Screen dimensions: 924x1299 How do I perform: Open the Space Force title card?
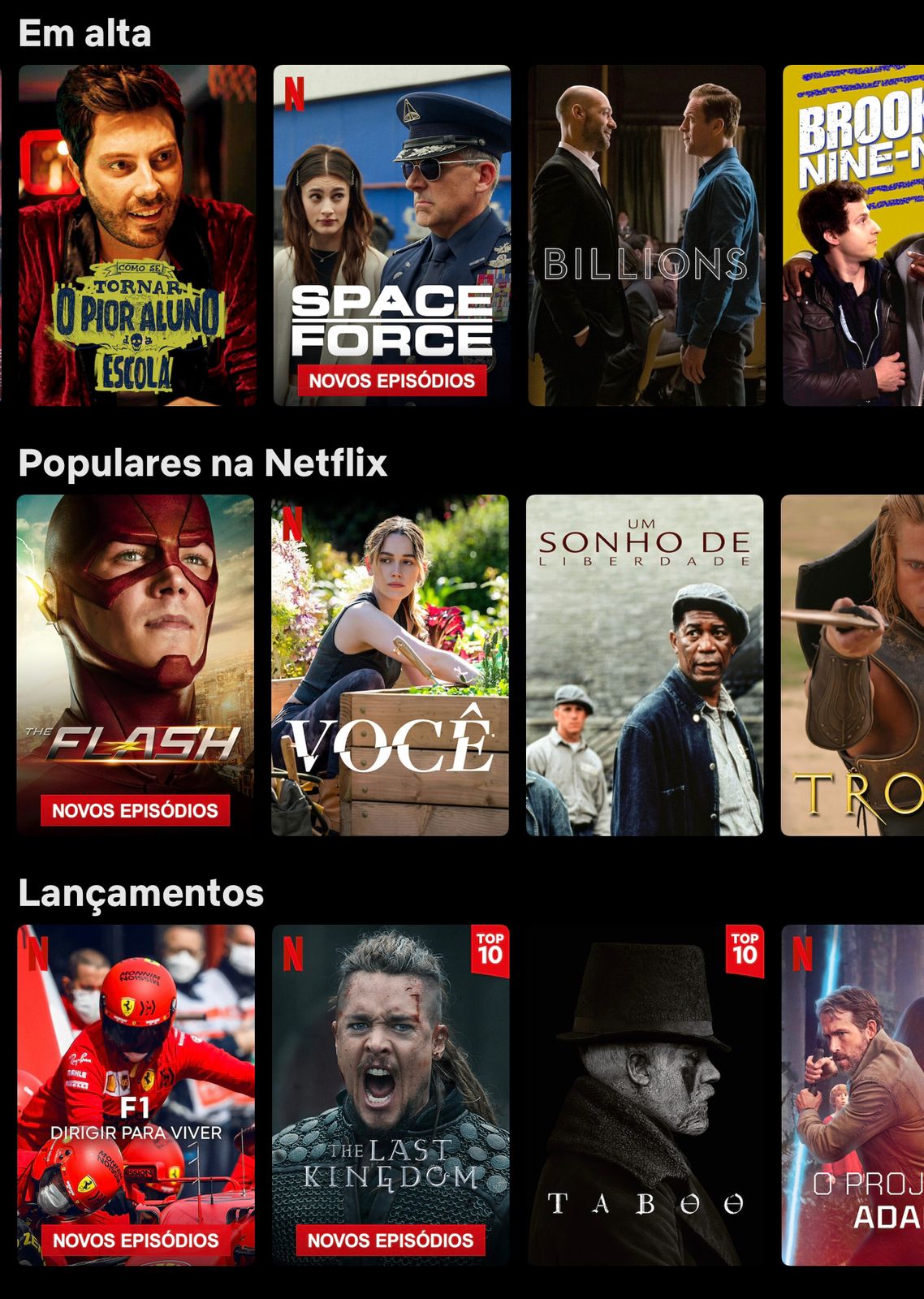coord(391,235)
